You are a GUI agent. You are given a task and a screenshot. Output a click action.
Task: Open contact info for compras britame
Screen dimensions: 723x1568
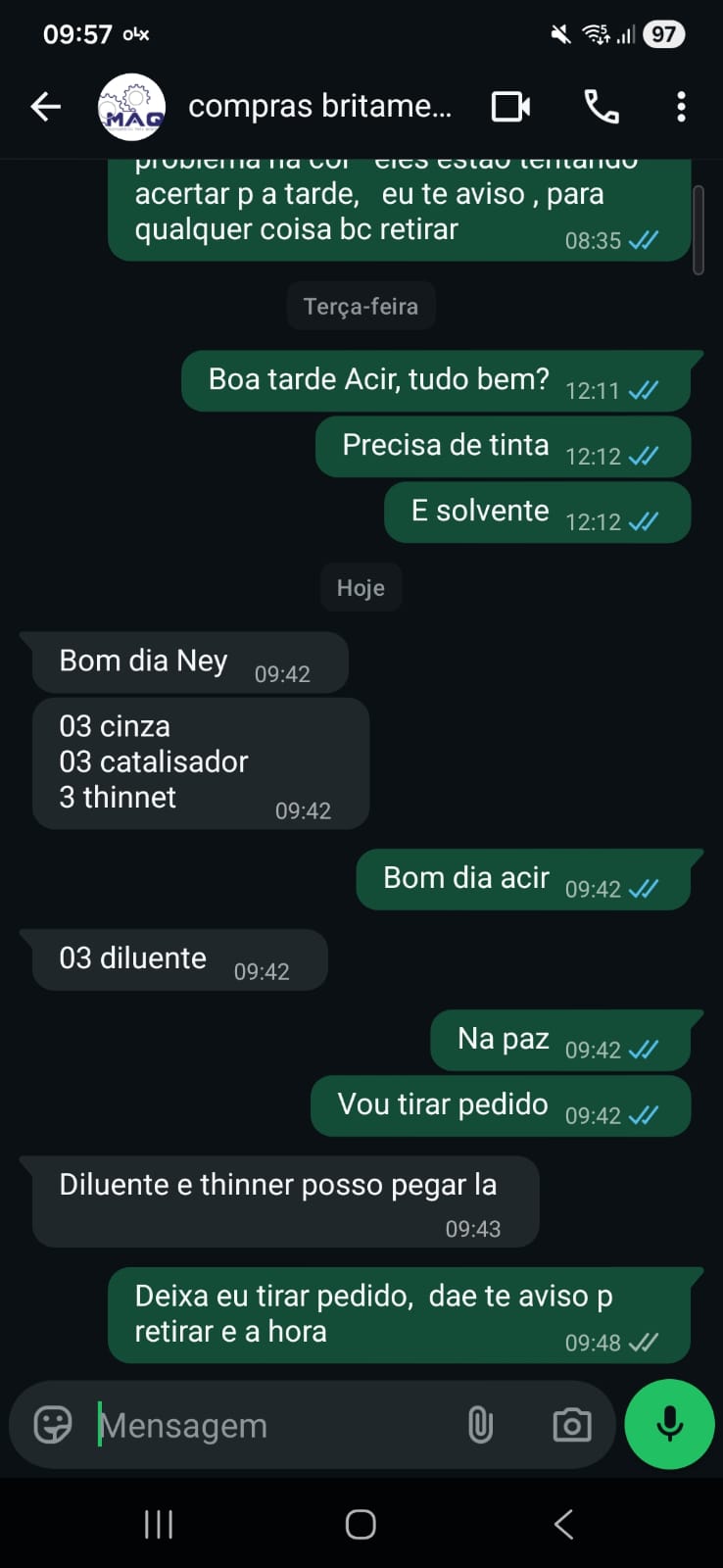319,107
